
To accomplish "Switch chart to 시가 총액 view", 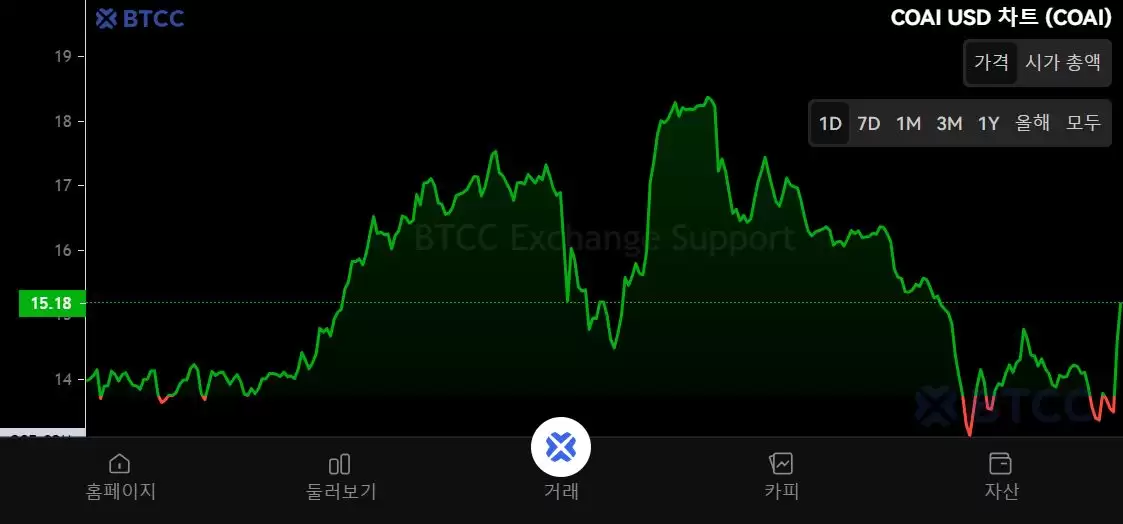I will click(1063, 62).
